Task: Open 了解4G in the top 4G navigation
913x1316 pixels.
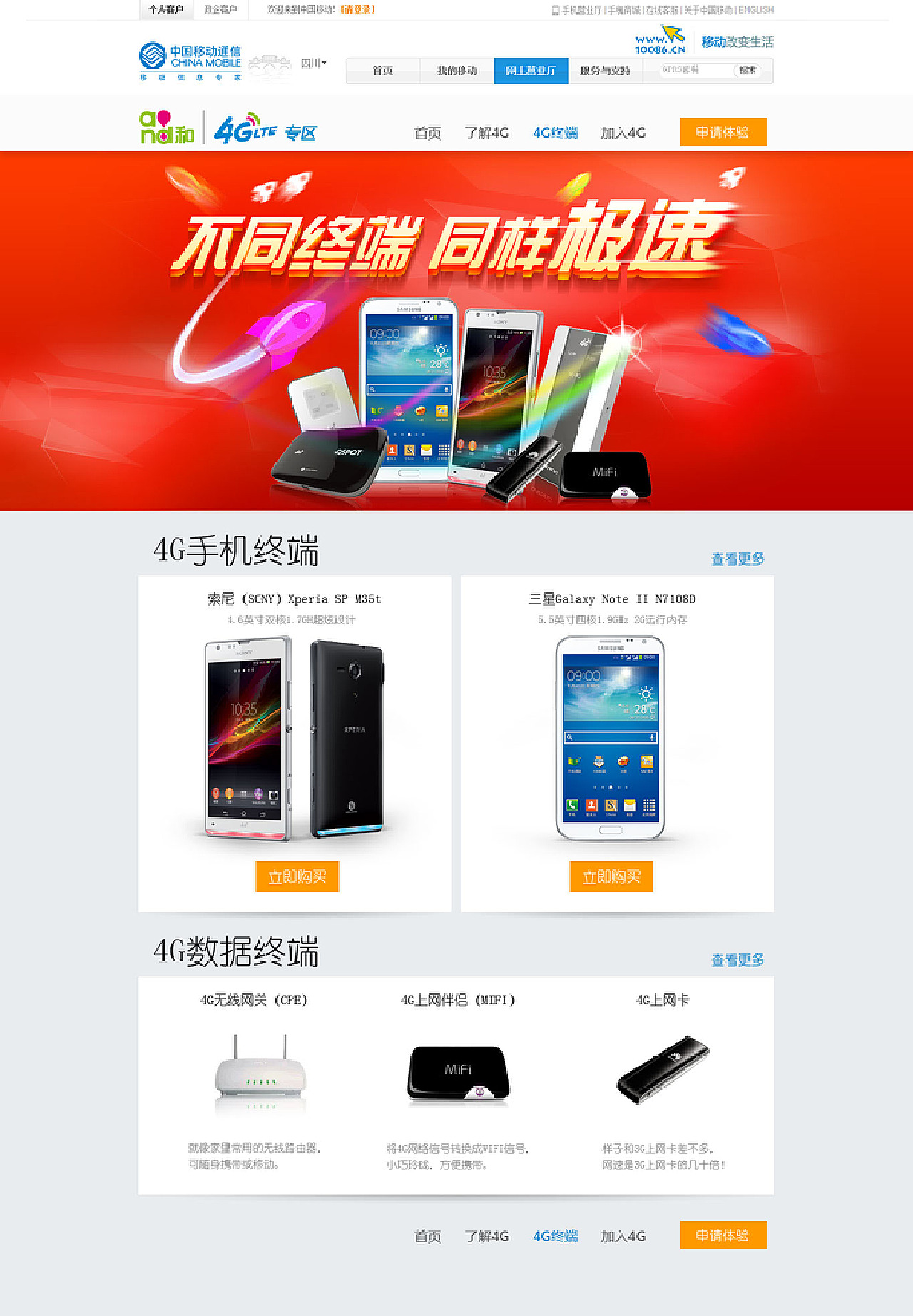Action: click(486, 133)
